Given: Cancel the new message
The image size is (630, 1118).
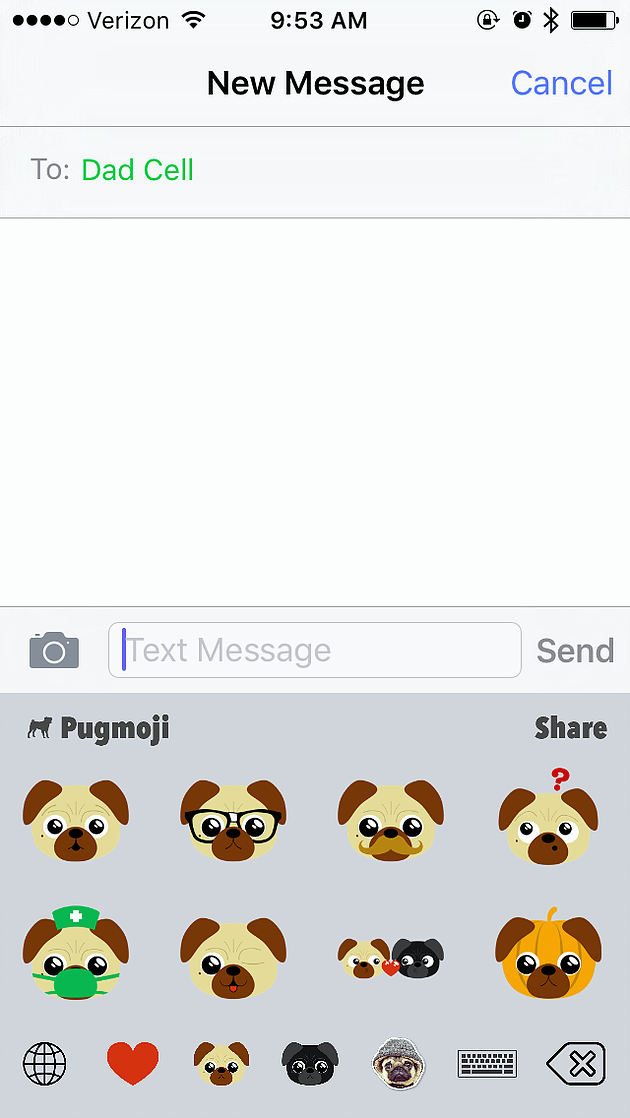Looking at the screenshot, I should point(561,83).
